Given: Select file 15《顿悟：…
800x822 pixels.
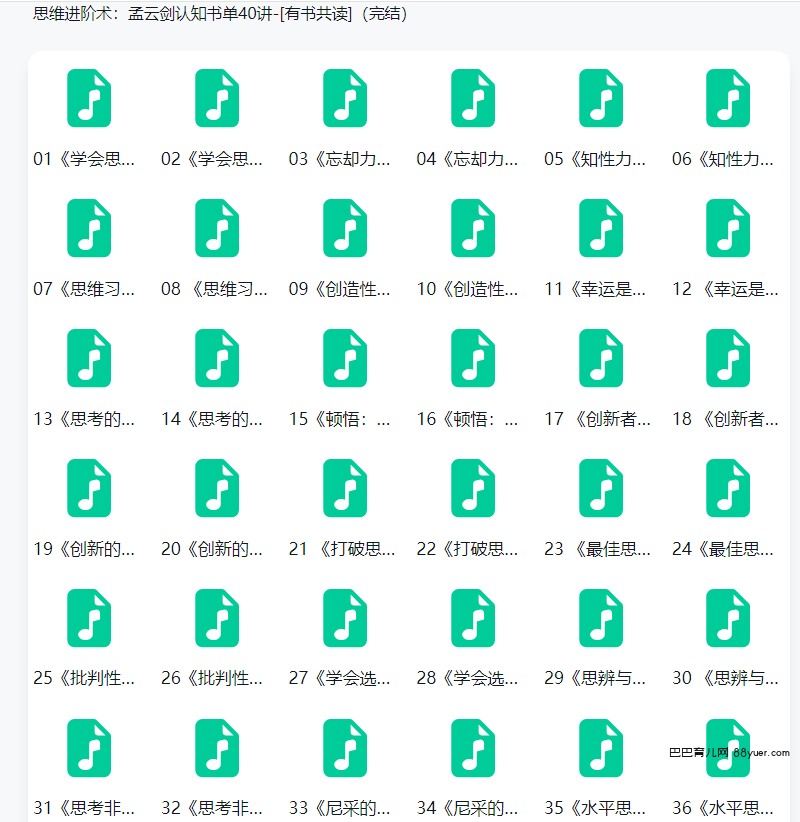Looking at the screenshot, I should [x=345, y=358].
